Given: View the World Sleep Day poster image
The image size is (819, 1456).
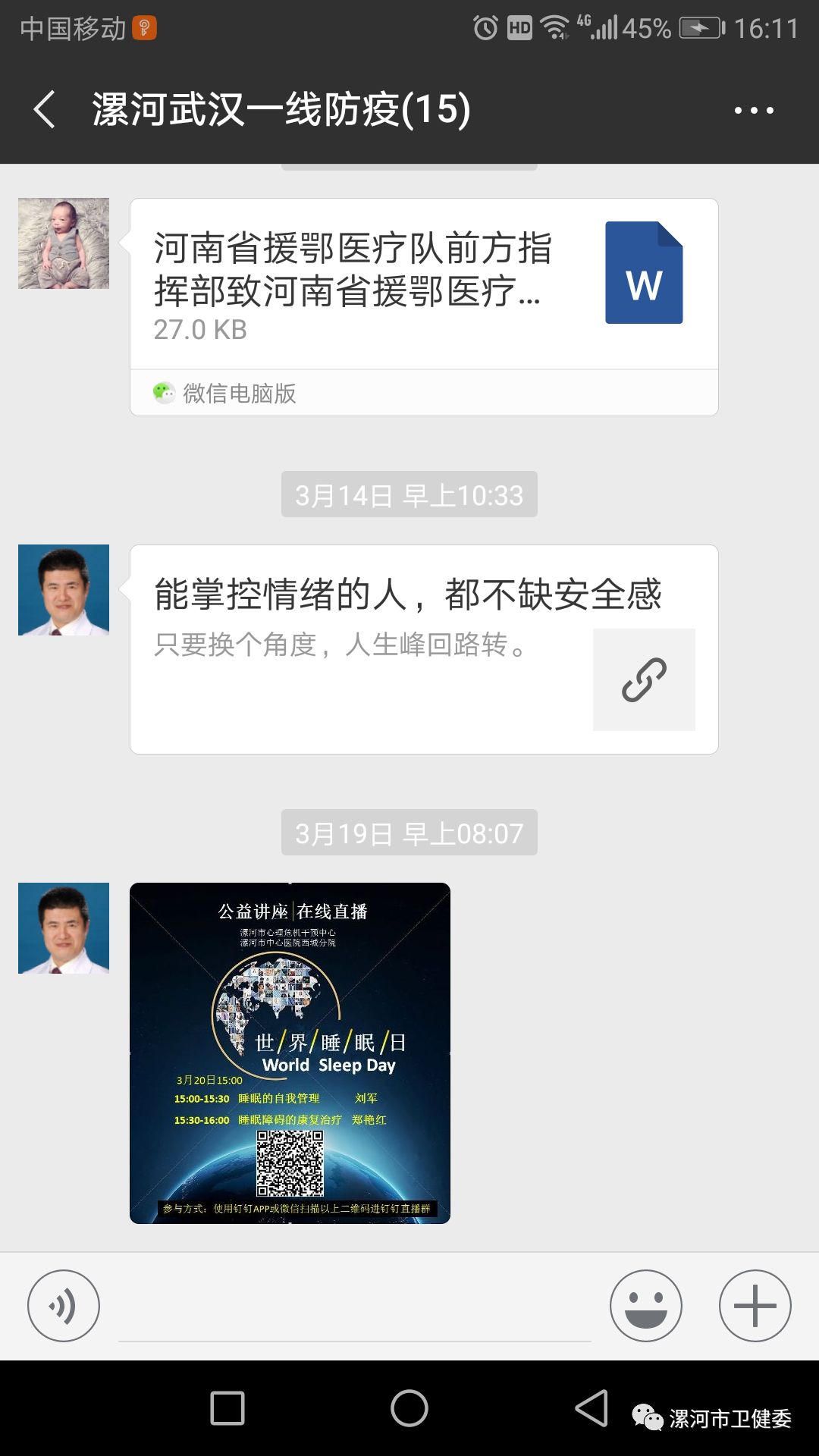Looking at the screenshot, I should [x=290, y=1053].
